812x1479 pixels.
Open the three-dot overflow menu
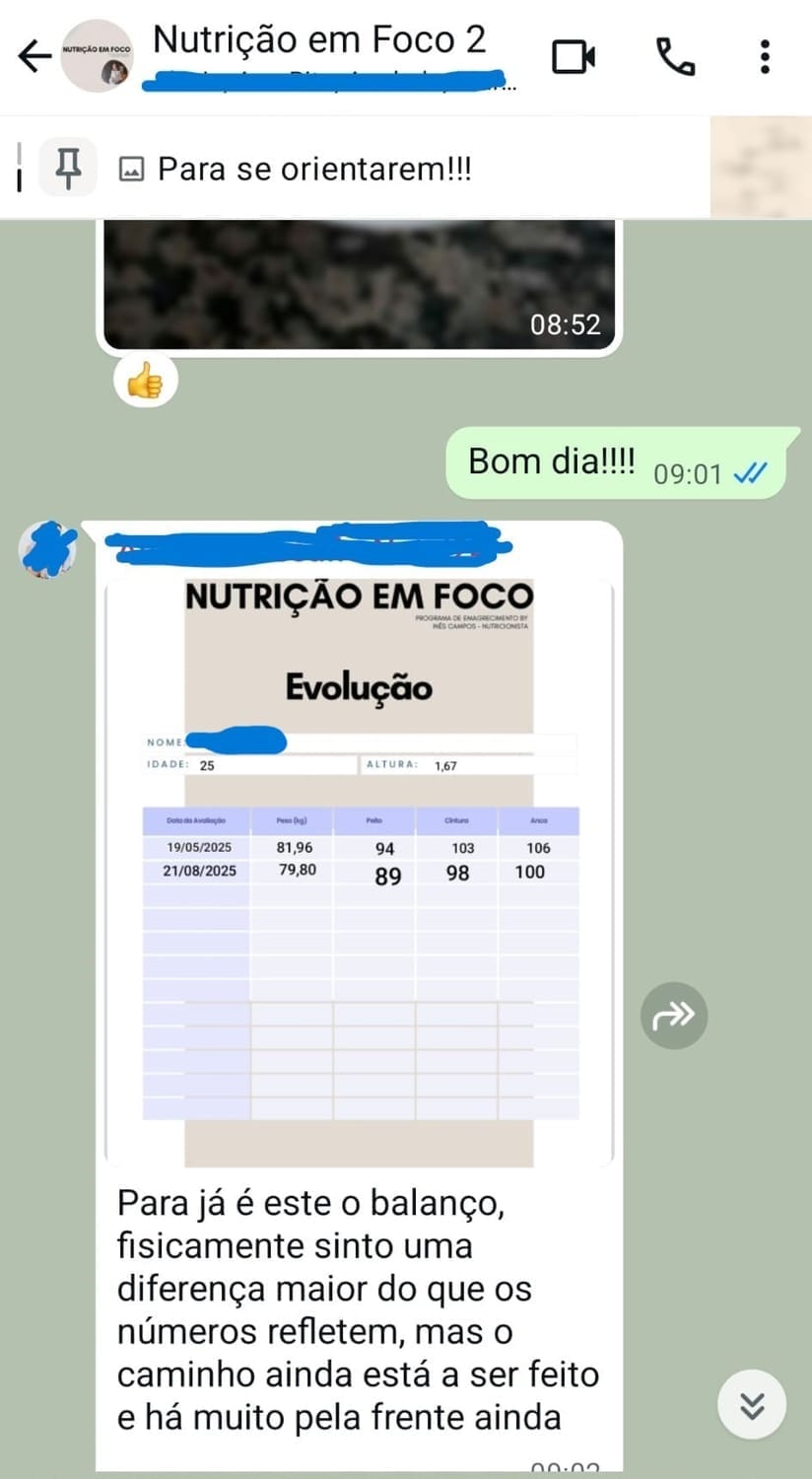765,57
